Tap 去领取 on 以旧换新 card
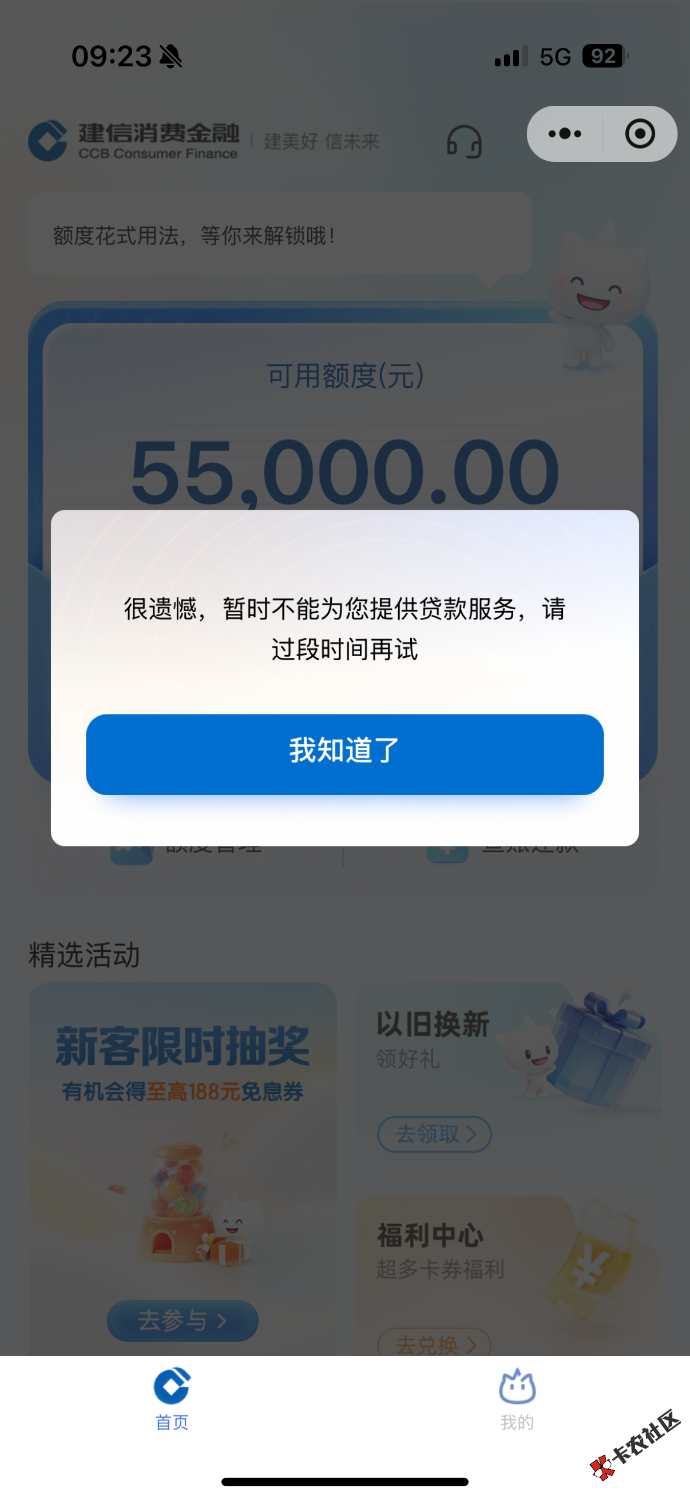 (434, 1134)
